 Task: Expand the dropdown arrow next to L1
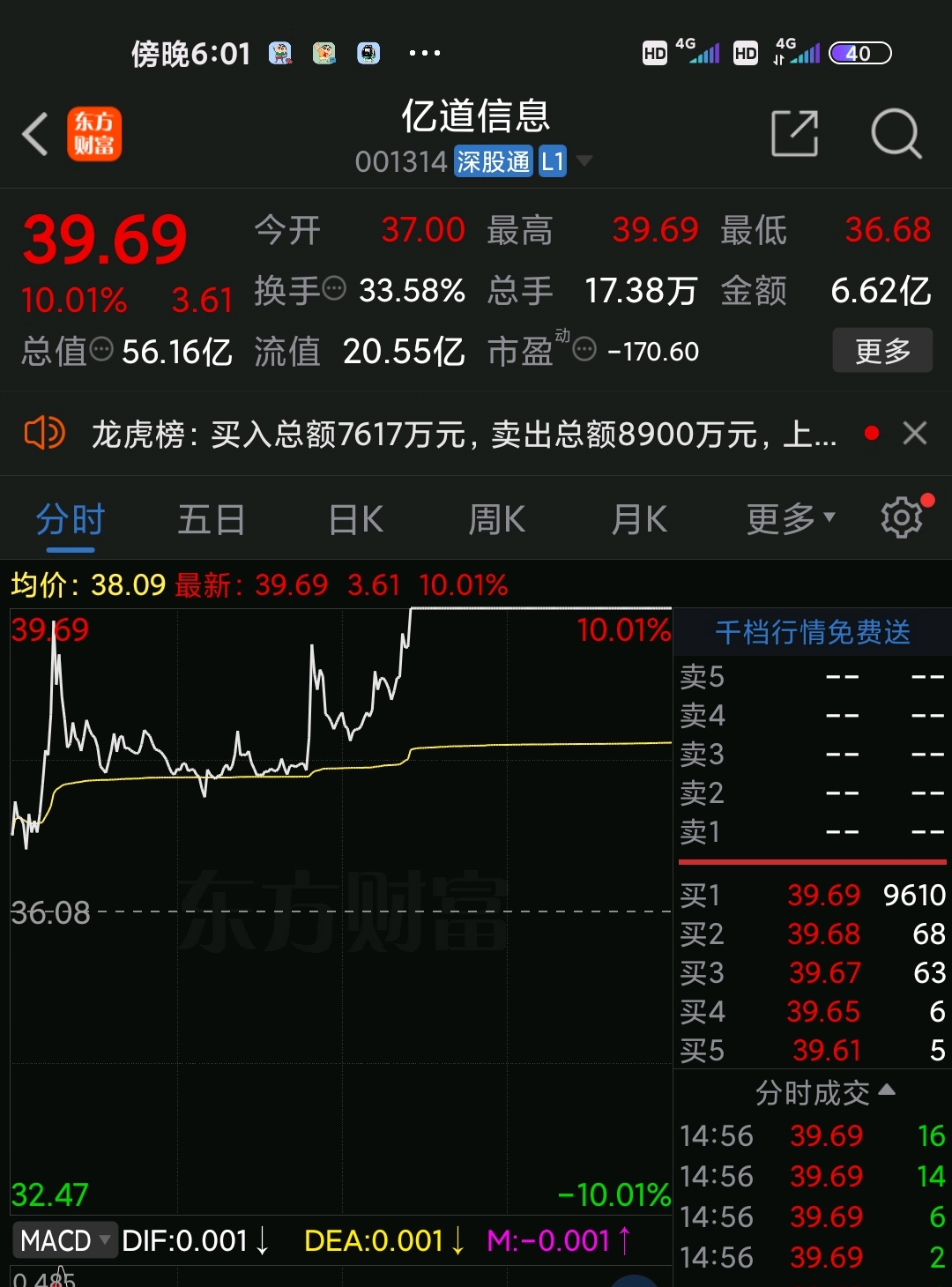(x=584, y=162)
